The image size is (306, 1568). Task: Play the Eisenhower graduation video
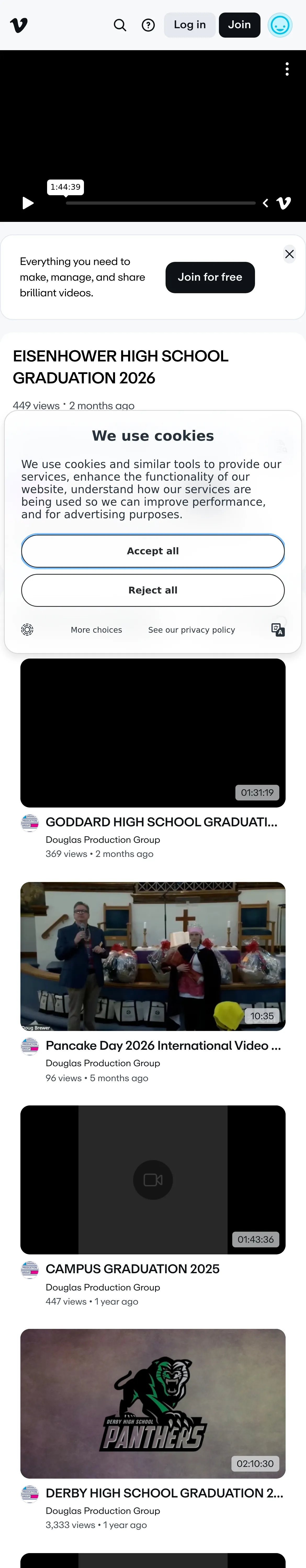pyautogui.click(x=27, y=203)
